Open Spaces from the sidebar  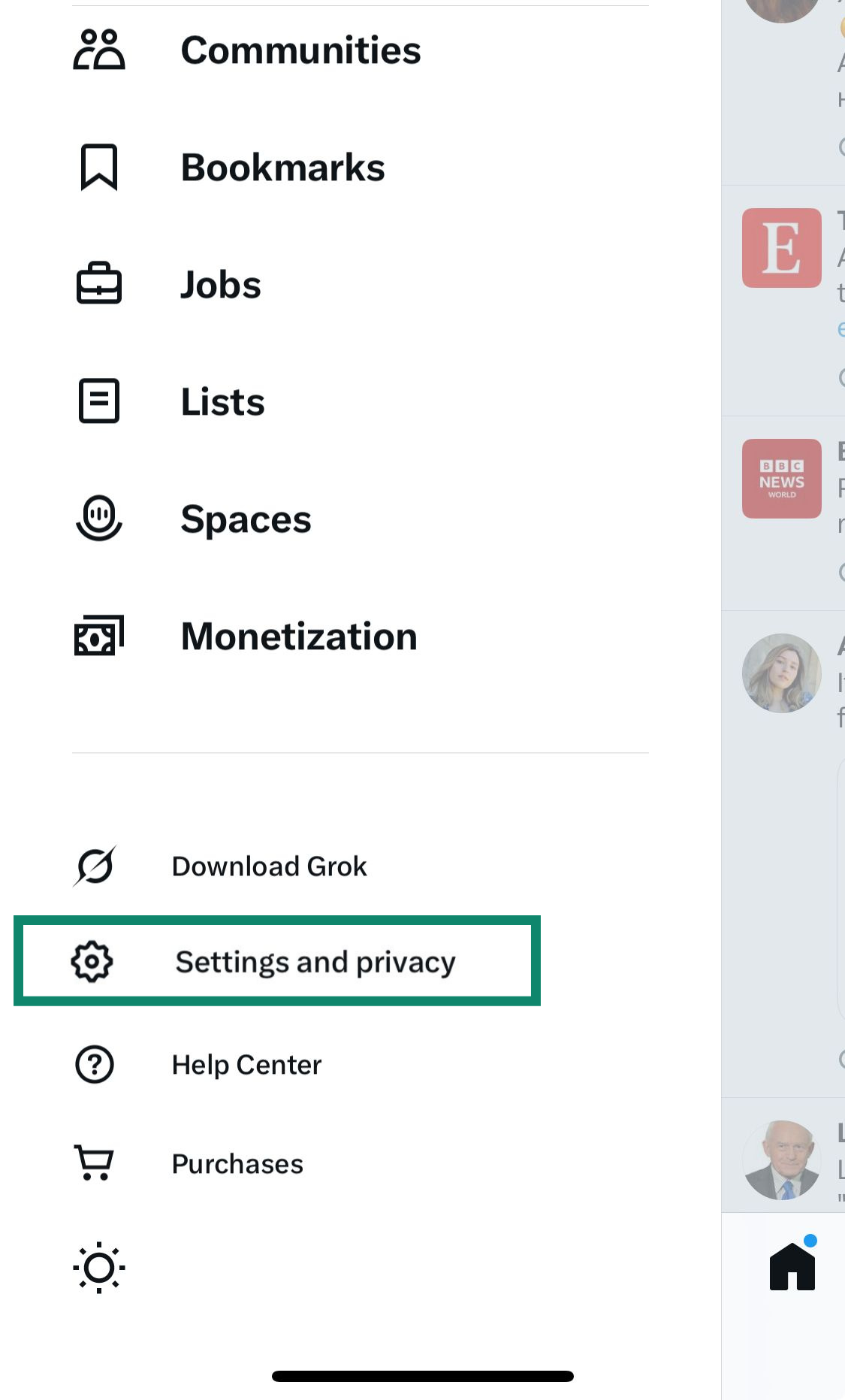coord(246,518)
